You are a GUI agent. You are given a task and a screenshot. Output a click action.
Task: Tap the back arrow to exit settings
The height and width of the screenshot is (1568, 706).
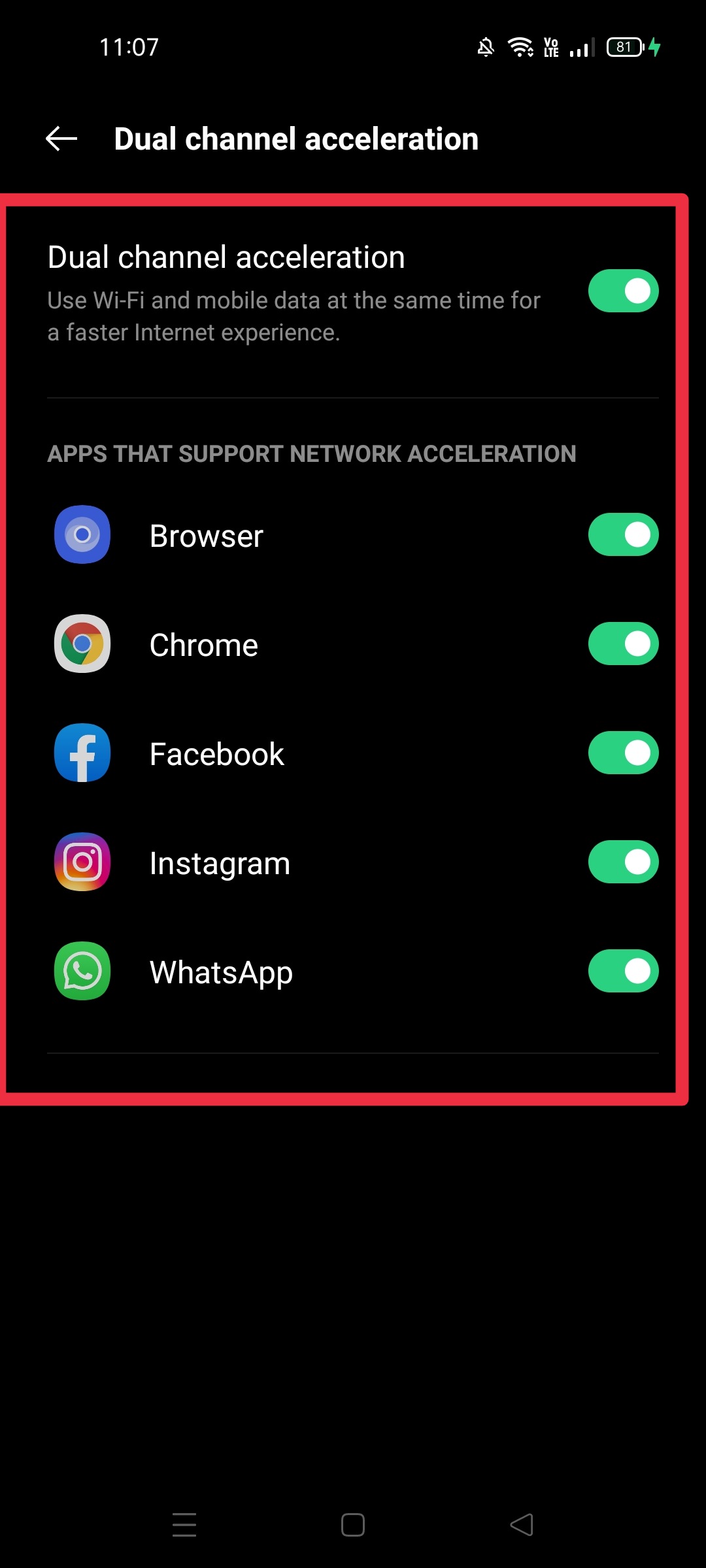(x=60, y=139)
